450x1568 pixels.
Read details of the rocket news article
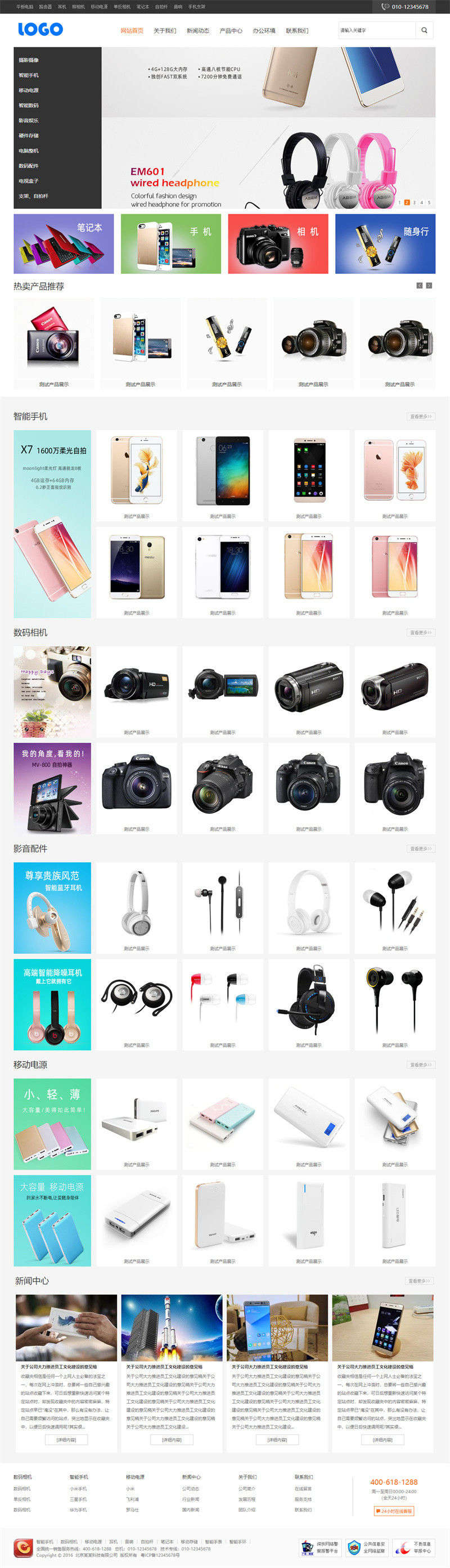pyautogui.click(x=172, y=1440)
